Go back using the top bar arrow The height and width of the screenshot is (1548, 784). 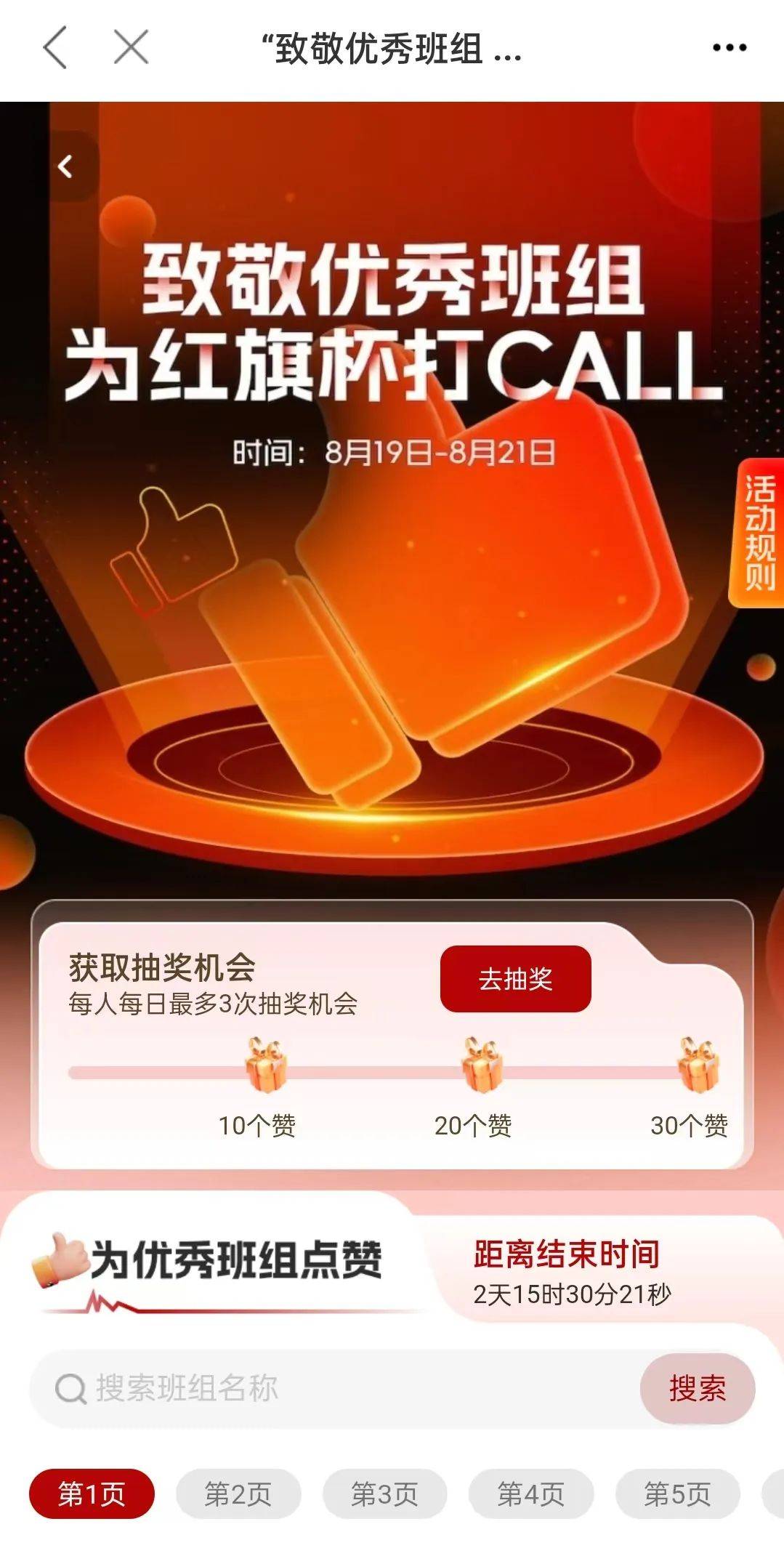pos(56,48)
